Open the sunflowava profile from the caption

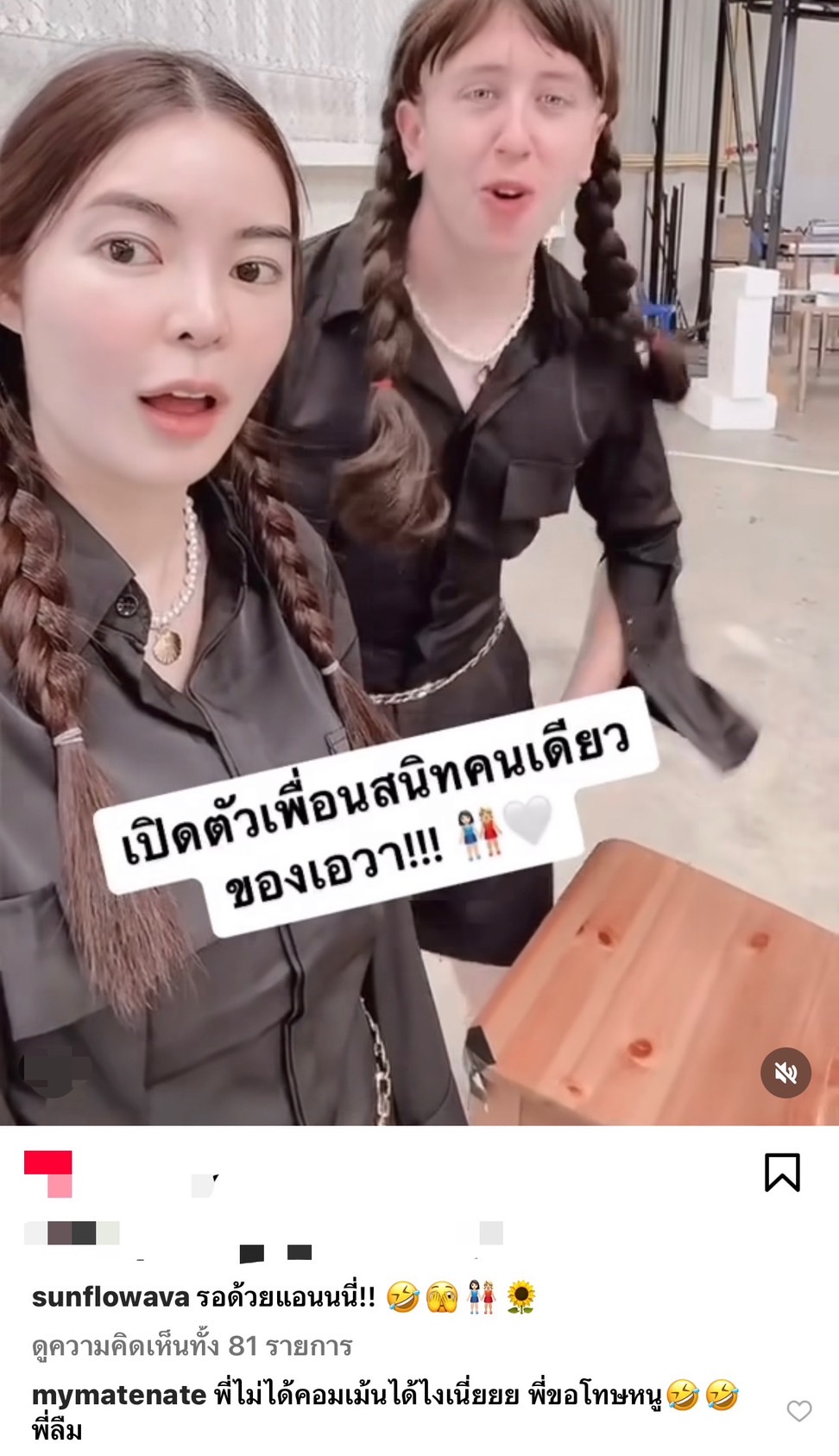[x=110, y=1296]
